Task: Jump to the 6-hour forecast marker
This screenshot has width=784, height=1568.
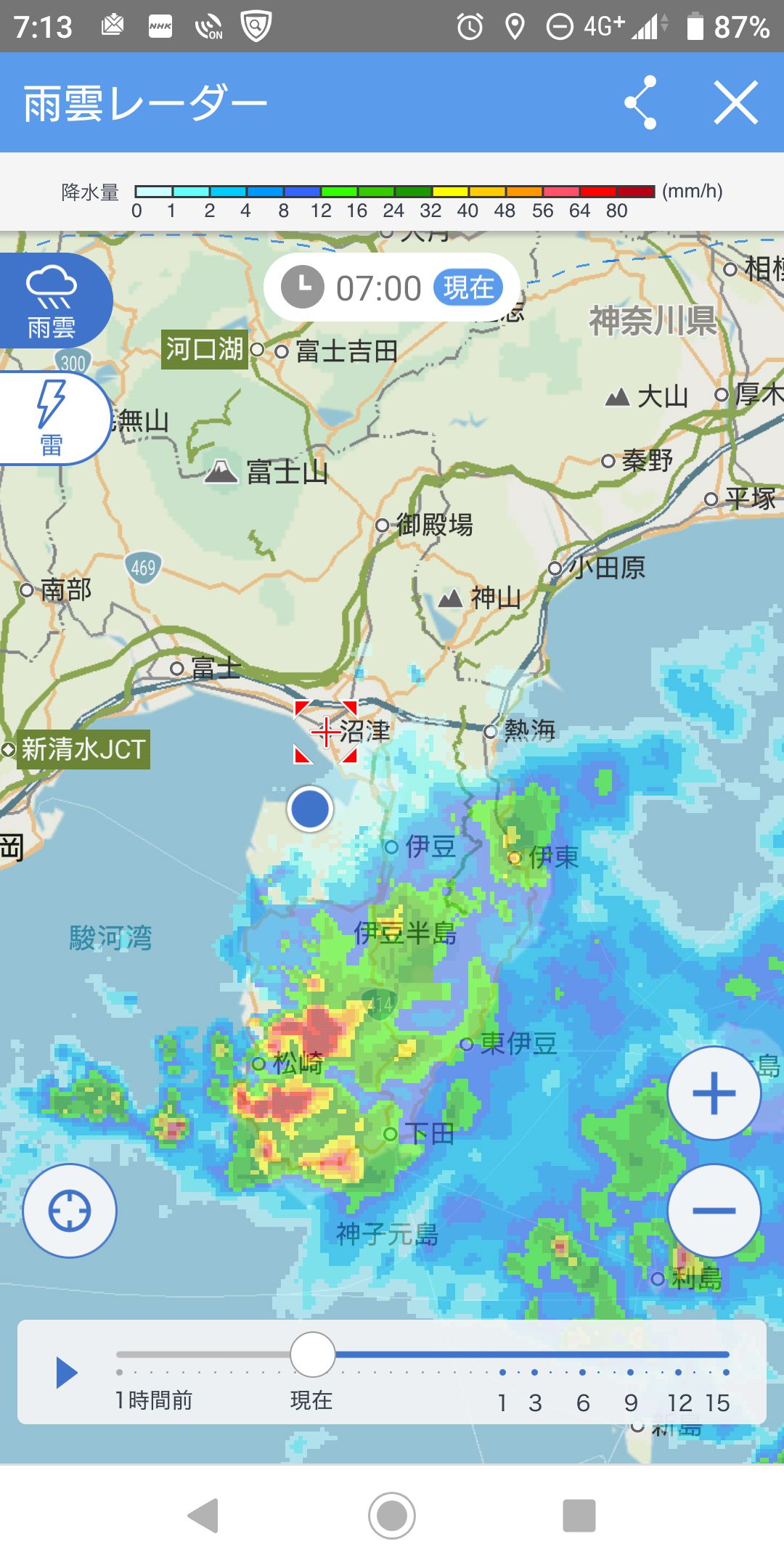Action: coord(582,1373)
